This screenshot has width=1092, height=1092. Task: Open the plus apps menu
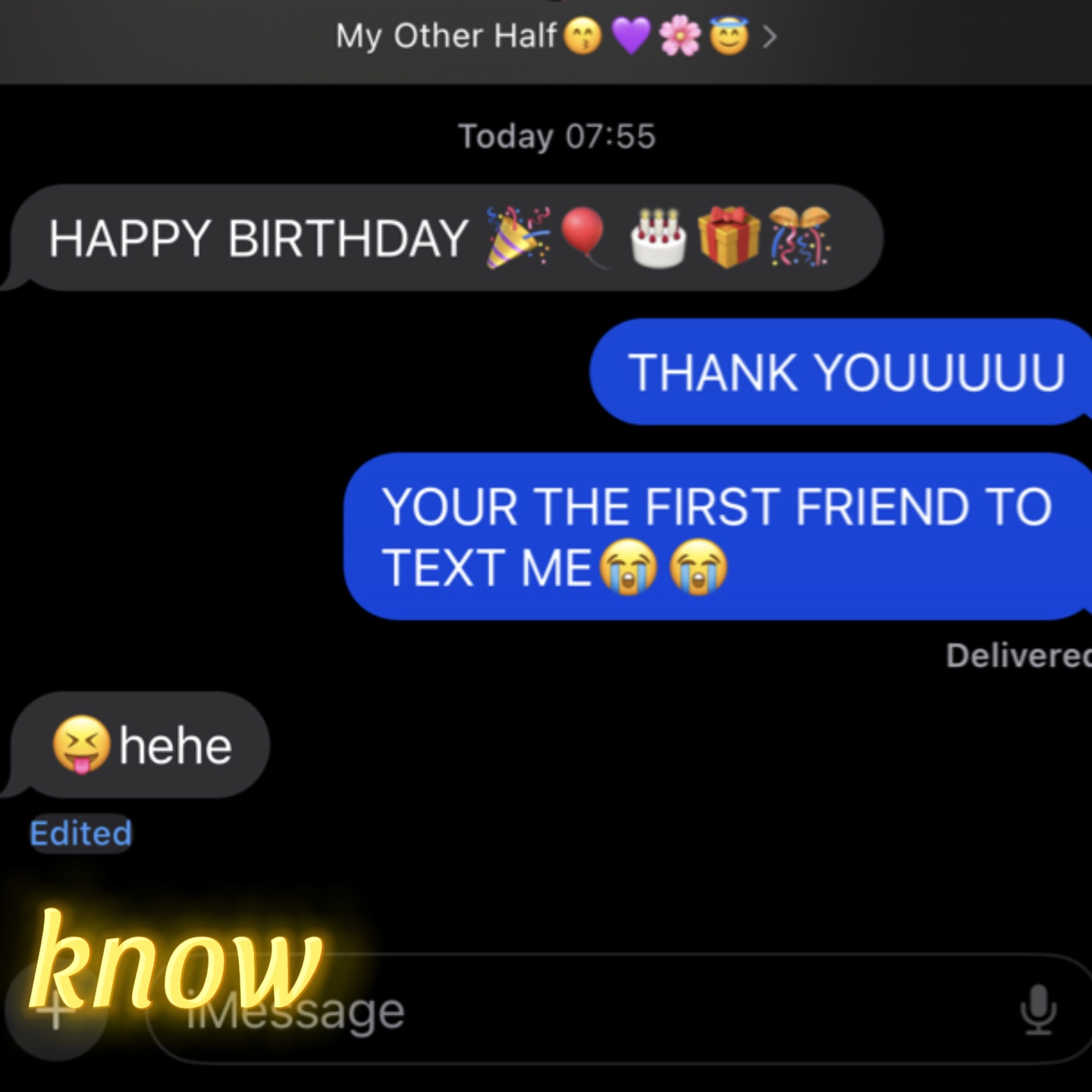(x=55, y=1012)
